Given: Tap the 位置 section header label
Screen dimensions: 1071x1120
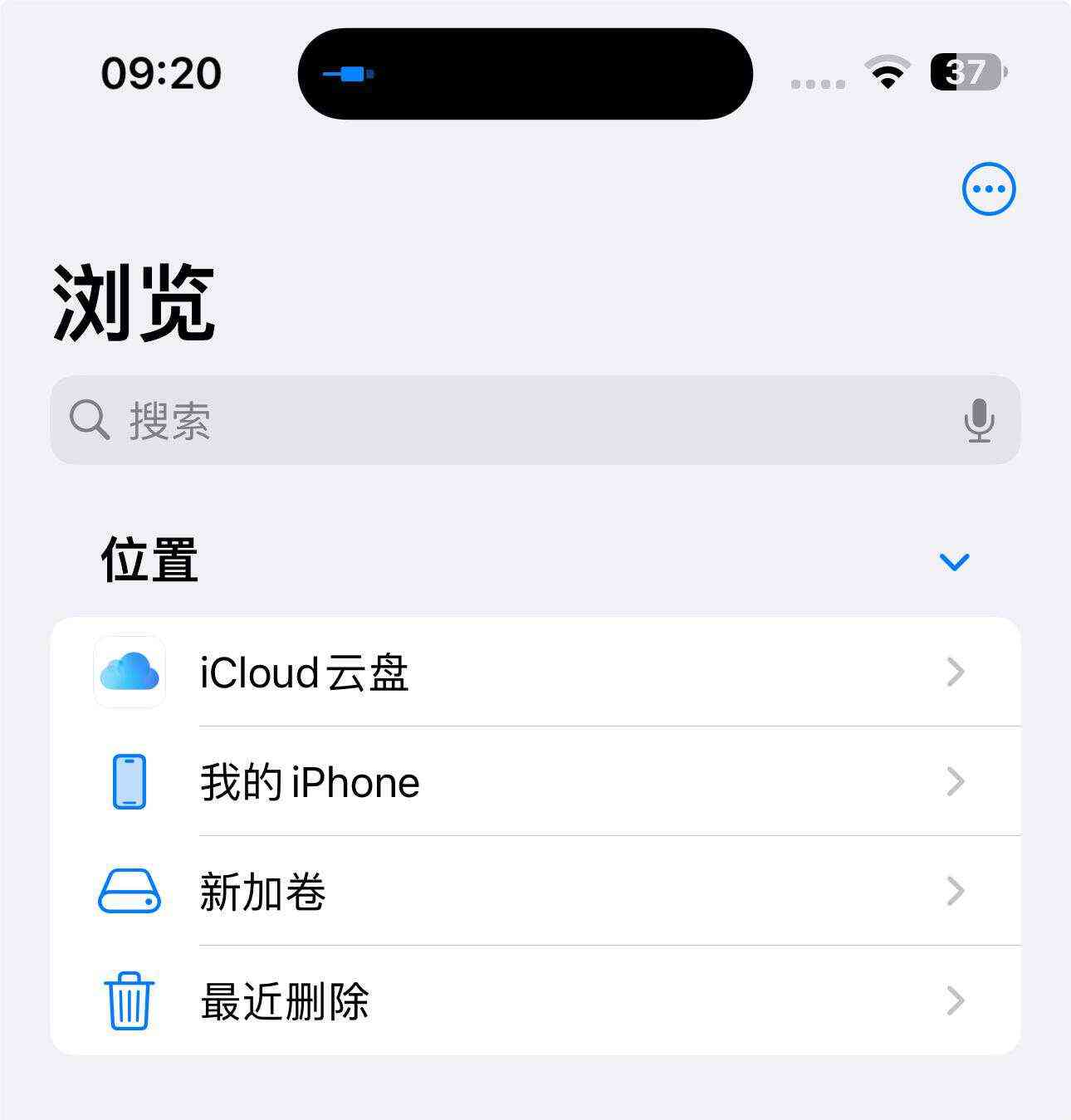Looking at the screenshot, I should click(x=149, y=560).
